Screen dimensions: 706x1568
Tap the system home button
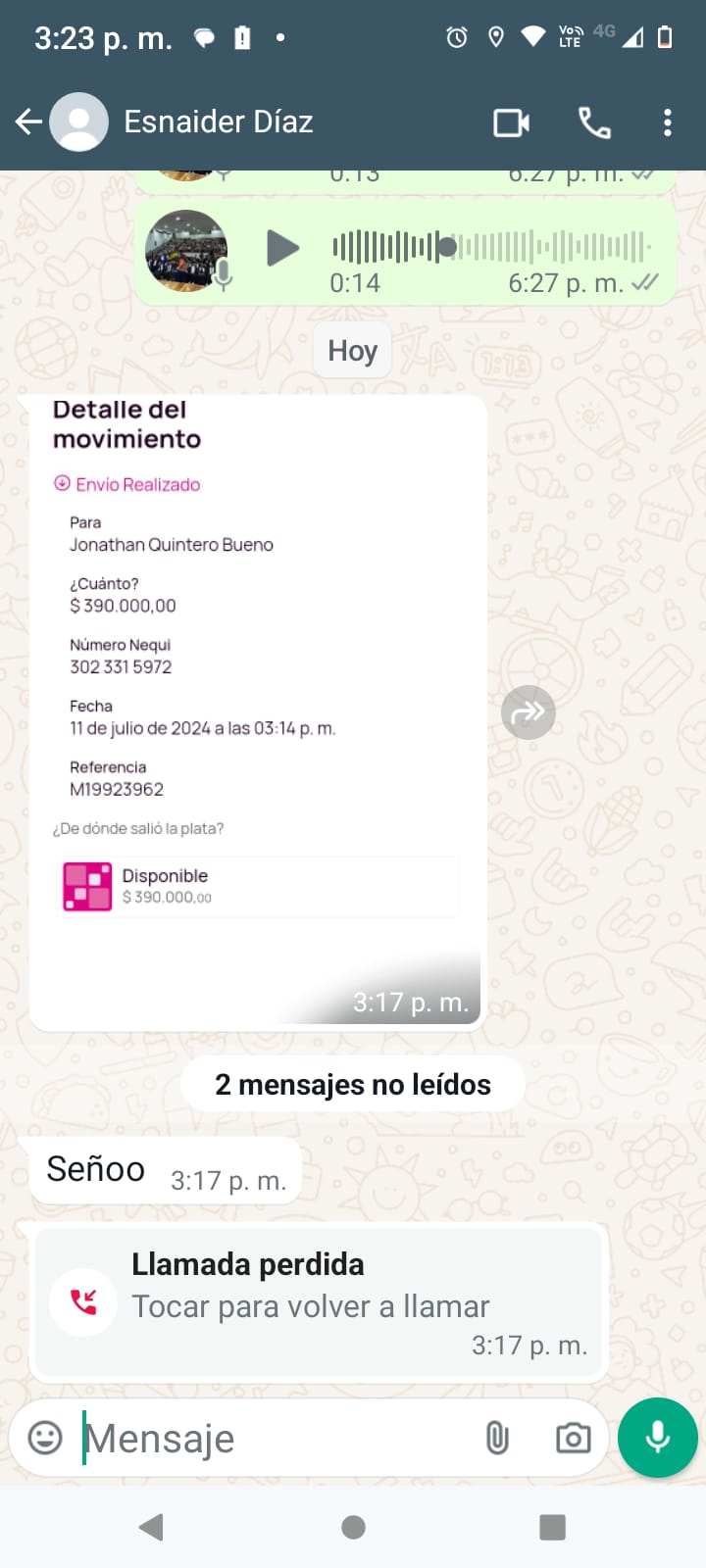click(x=353, y=1527)
